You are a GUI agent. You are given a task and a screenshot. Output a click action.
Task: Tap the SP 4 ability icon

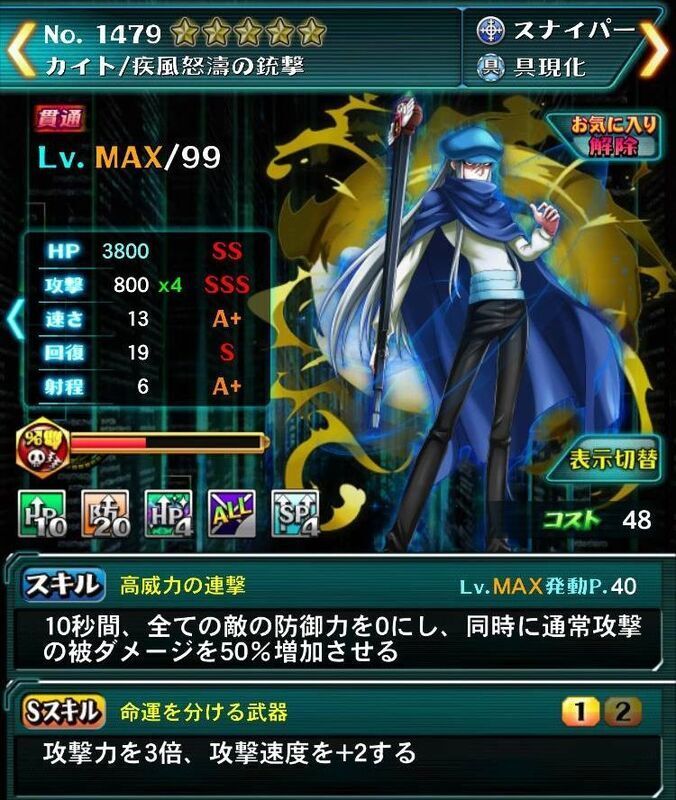click(x=294, y=513)
